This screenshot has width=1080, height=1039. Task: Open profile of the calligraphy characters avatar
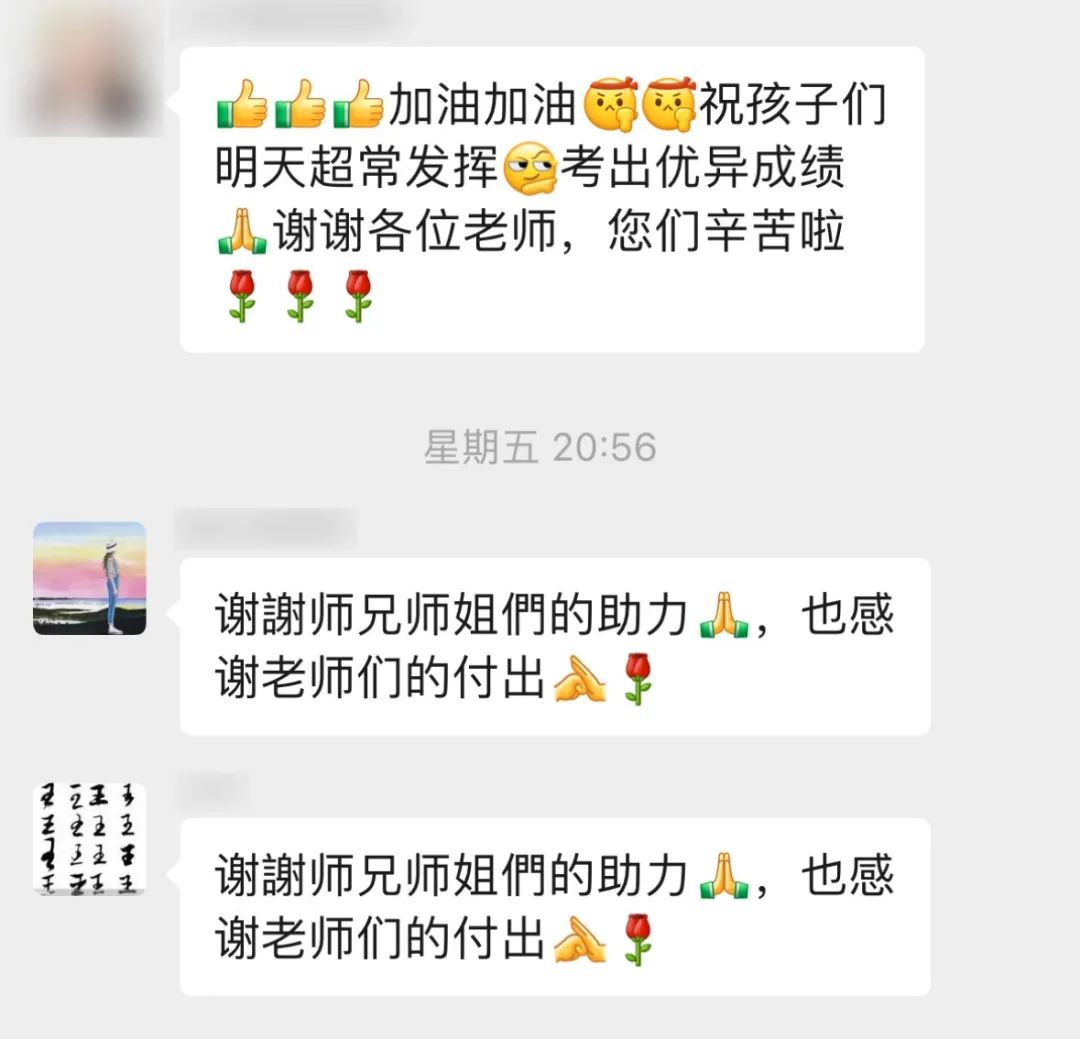pos(89,838)
